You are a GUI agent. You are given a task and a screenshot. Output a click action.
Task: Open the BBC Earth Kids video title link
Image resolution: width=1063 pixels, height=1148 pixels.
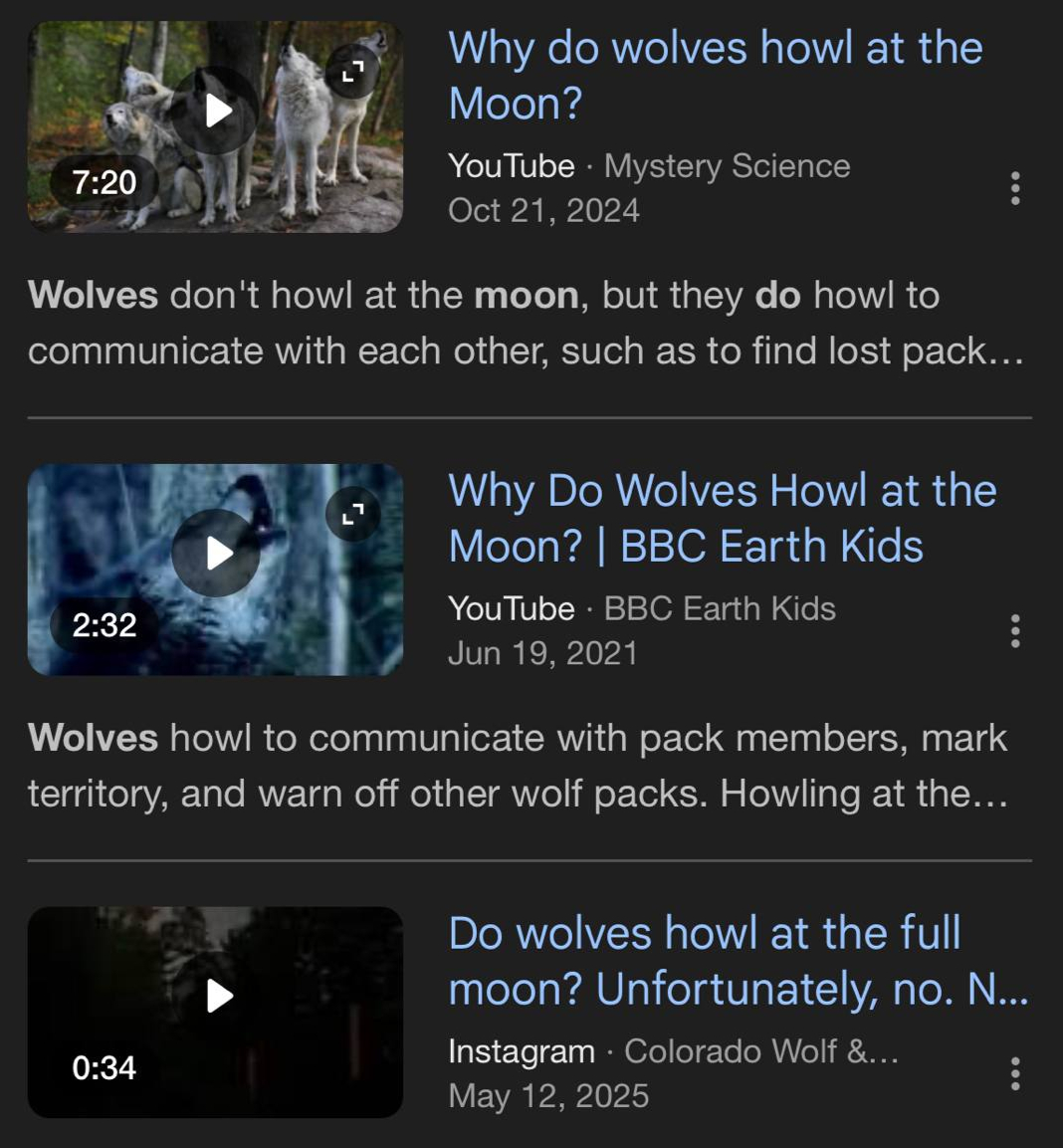pos(722,518)
